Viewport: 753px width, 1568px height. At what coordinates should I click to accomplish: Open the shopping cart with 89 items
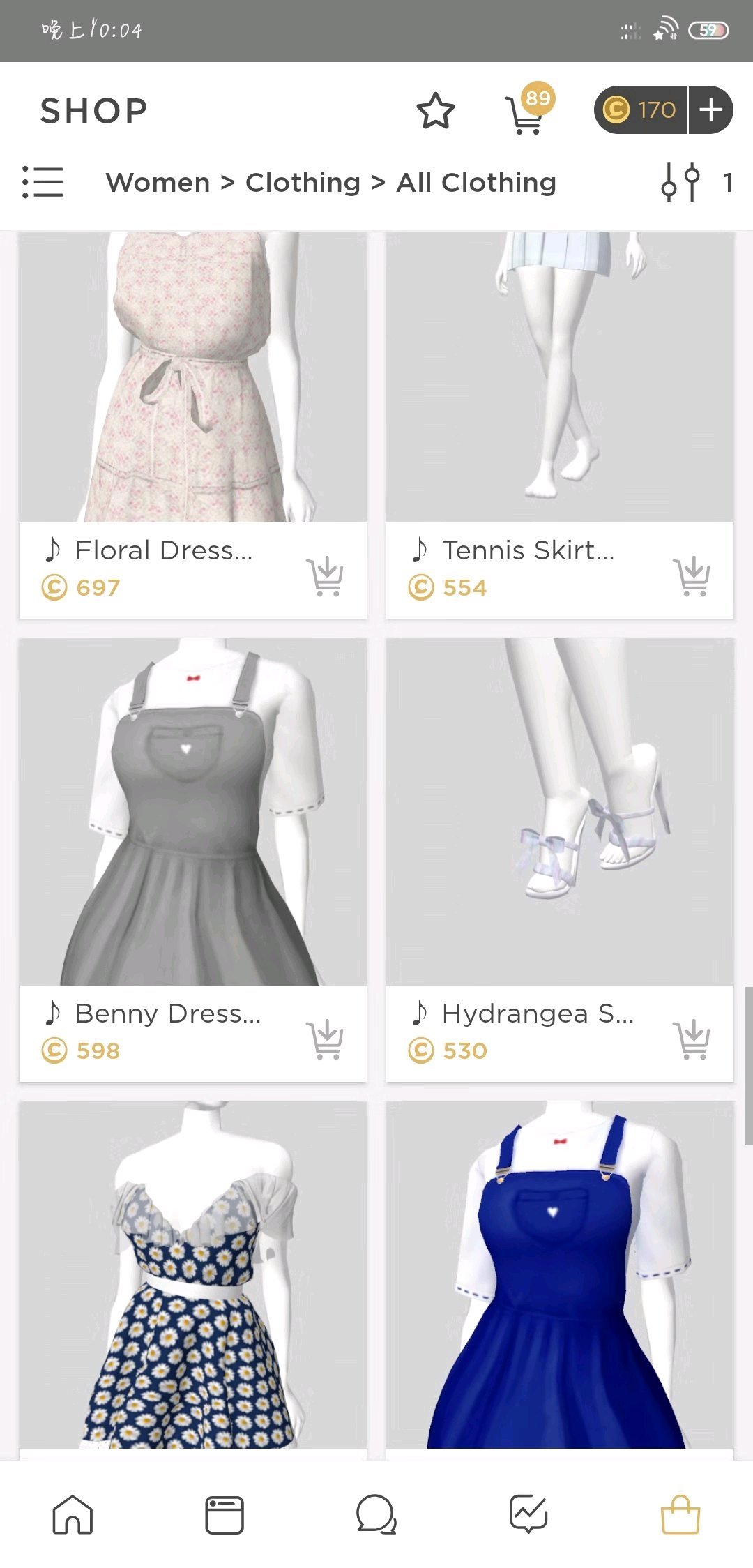[526, 113]
